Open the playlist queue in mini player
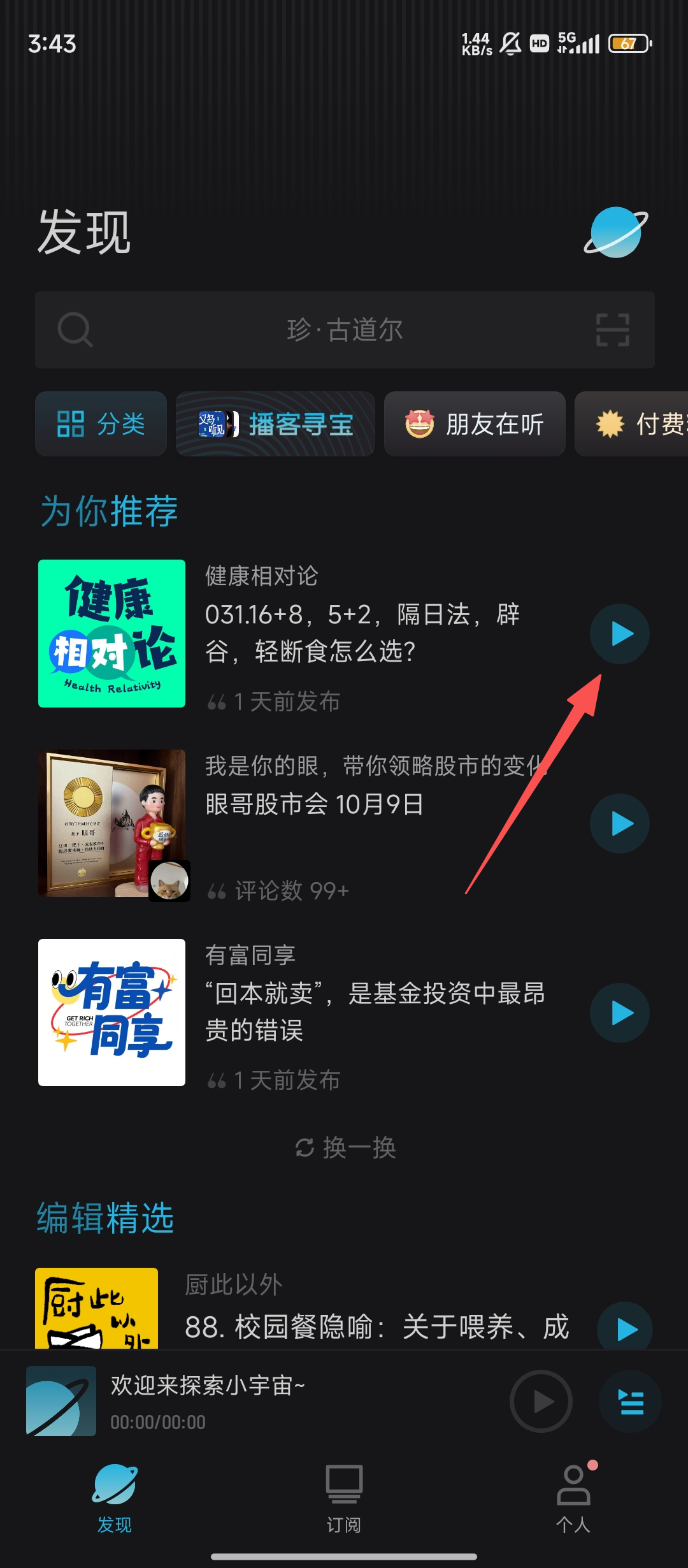This screenshot has height=1568, width=688. coord(630,1401)
